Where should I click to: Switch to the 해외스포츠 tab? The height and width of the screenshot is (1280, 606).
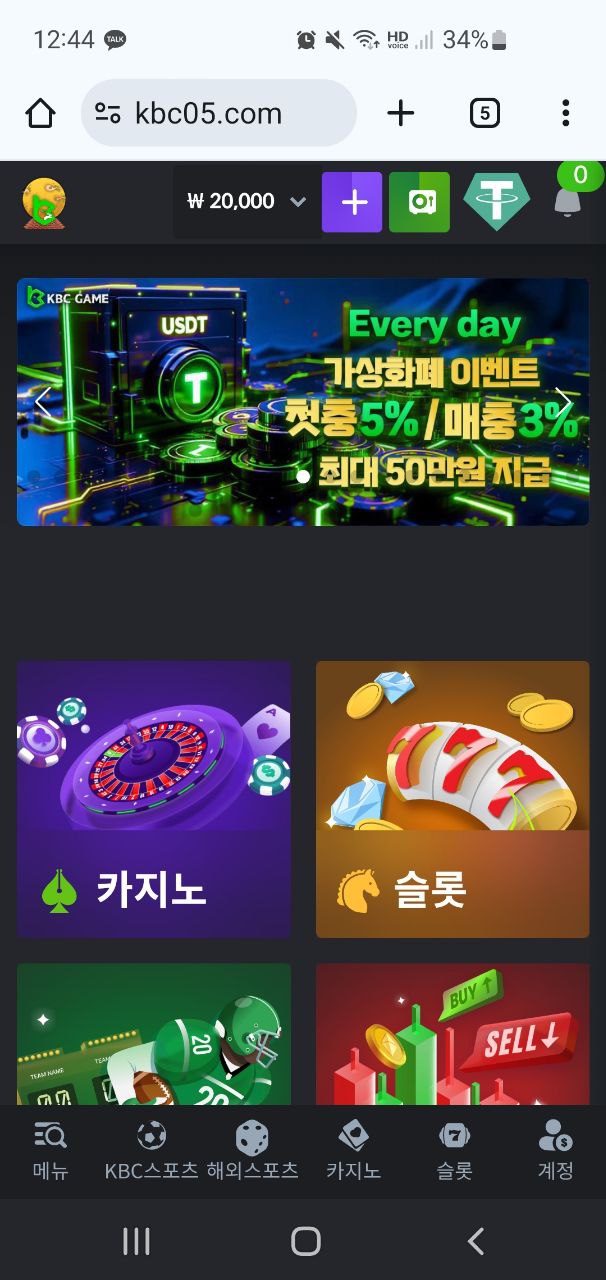pos(252,1150)
